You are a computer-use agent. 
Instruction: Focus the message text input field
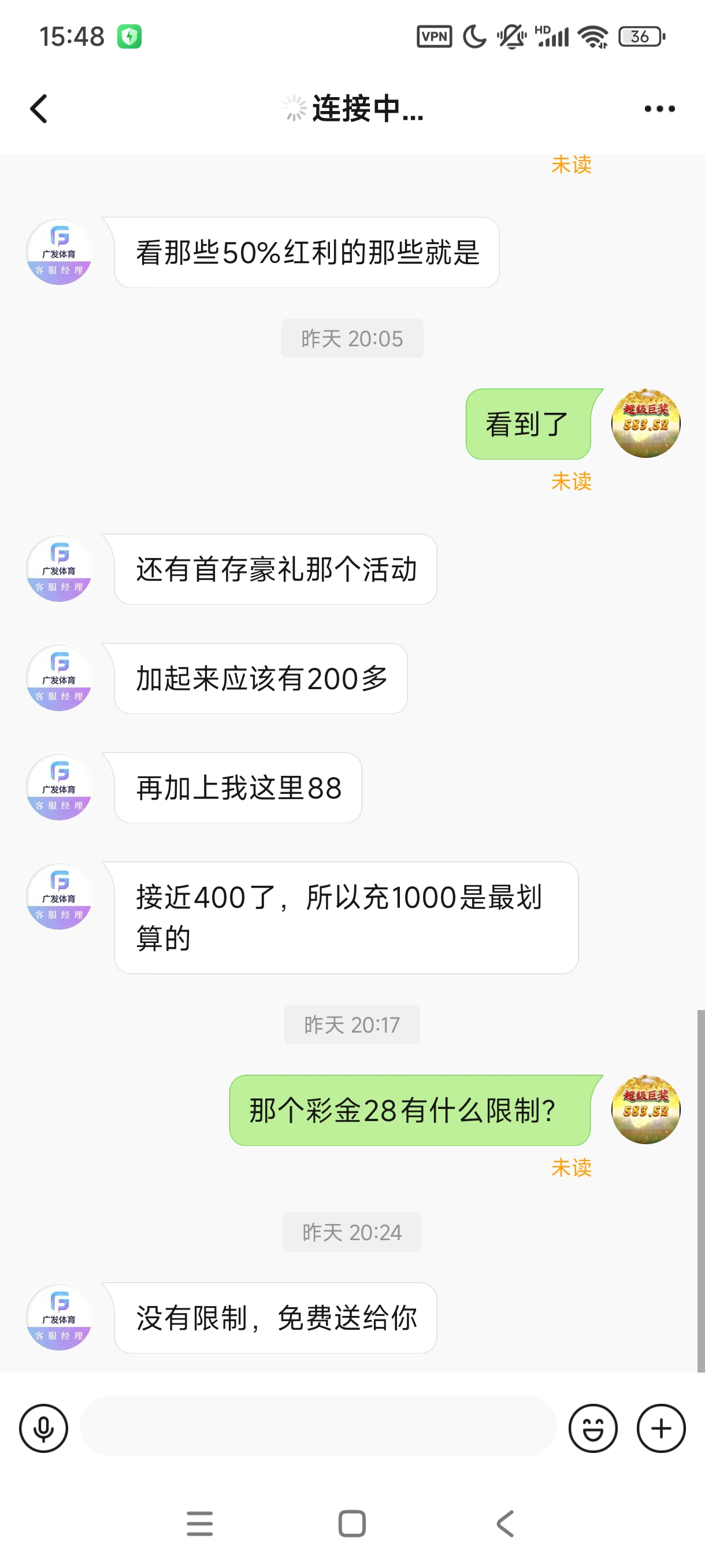point(317,1427)
